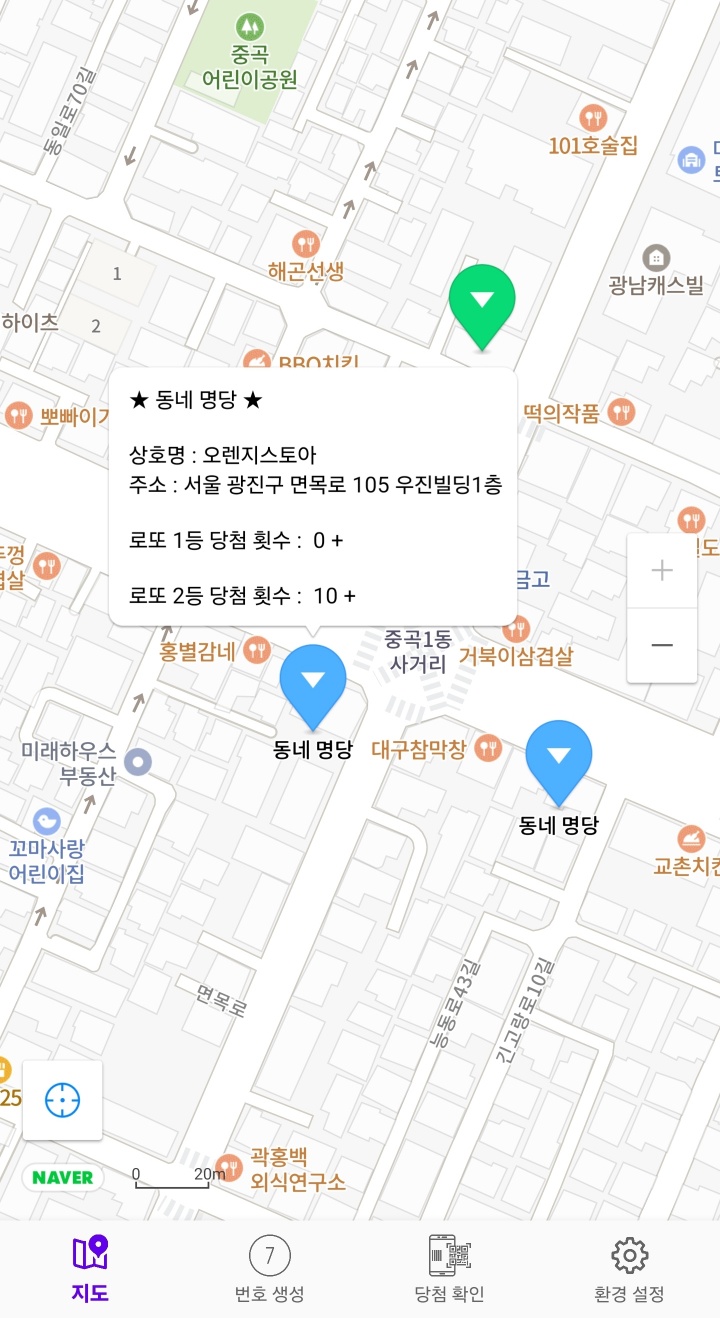Select 동네 명당 marker near 대구참막창

tap(559, 757)
